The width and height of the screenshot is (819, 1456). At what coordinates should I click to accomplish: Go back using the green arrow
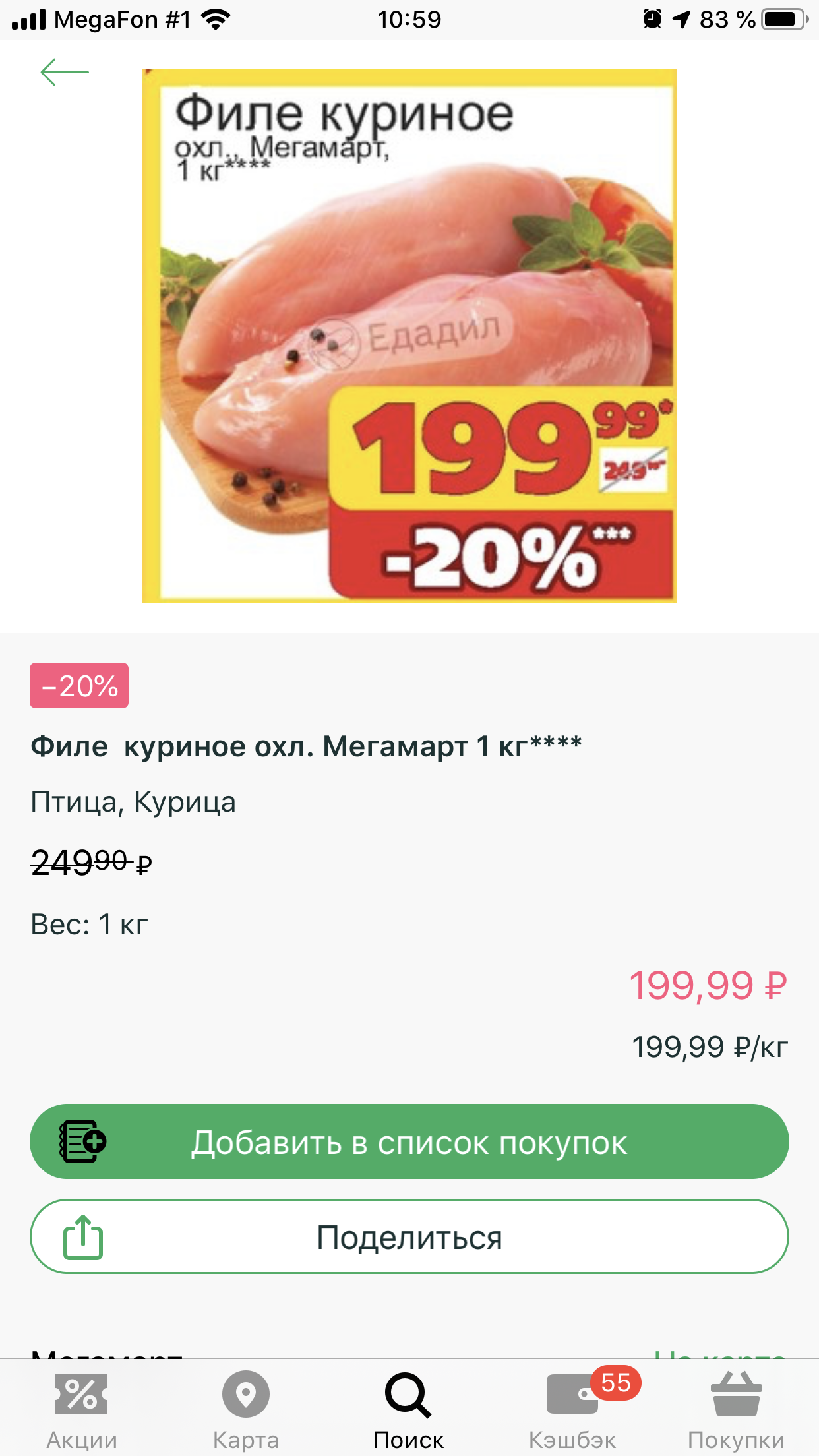click(x=65, y=72)
